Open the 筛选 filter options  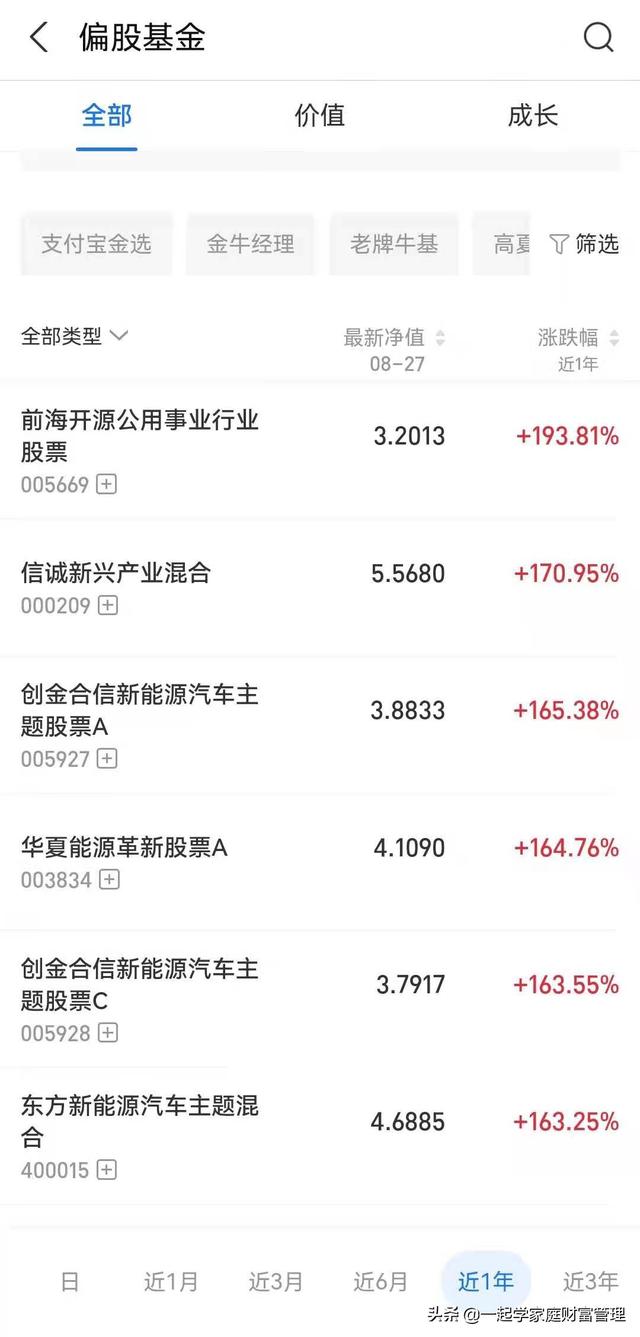(585, 244)
